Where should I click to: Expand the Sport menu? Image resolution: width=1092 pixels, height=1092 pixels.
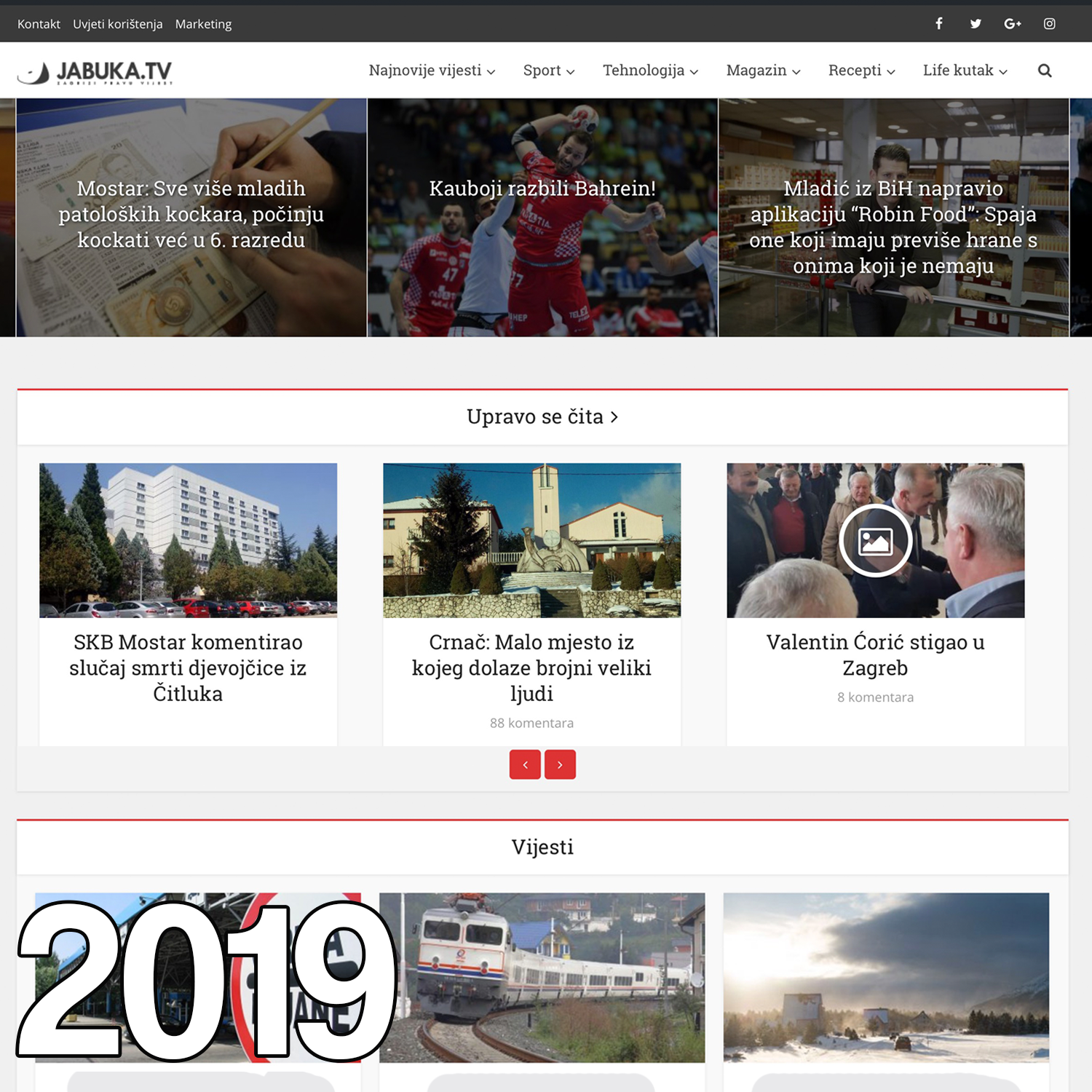pos(549,71)
